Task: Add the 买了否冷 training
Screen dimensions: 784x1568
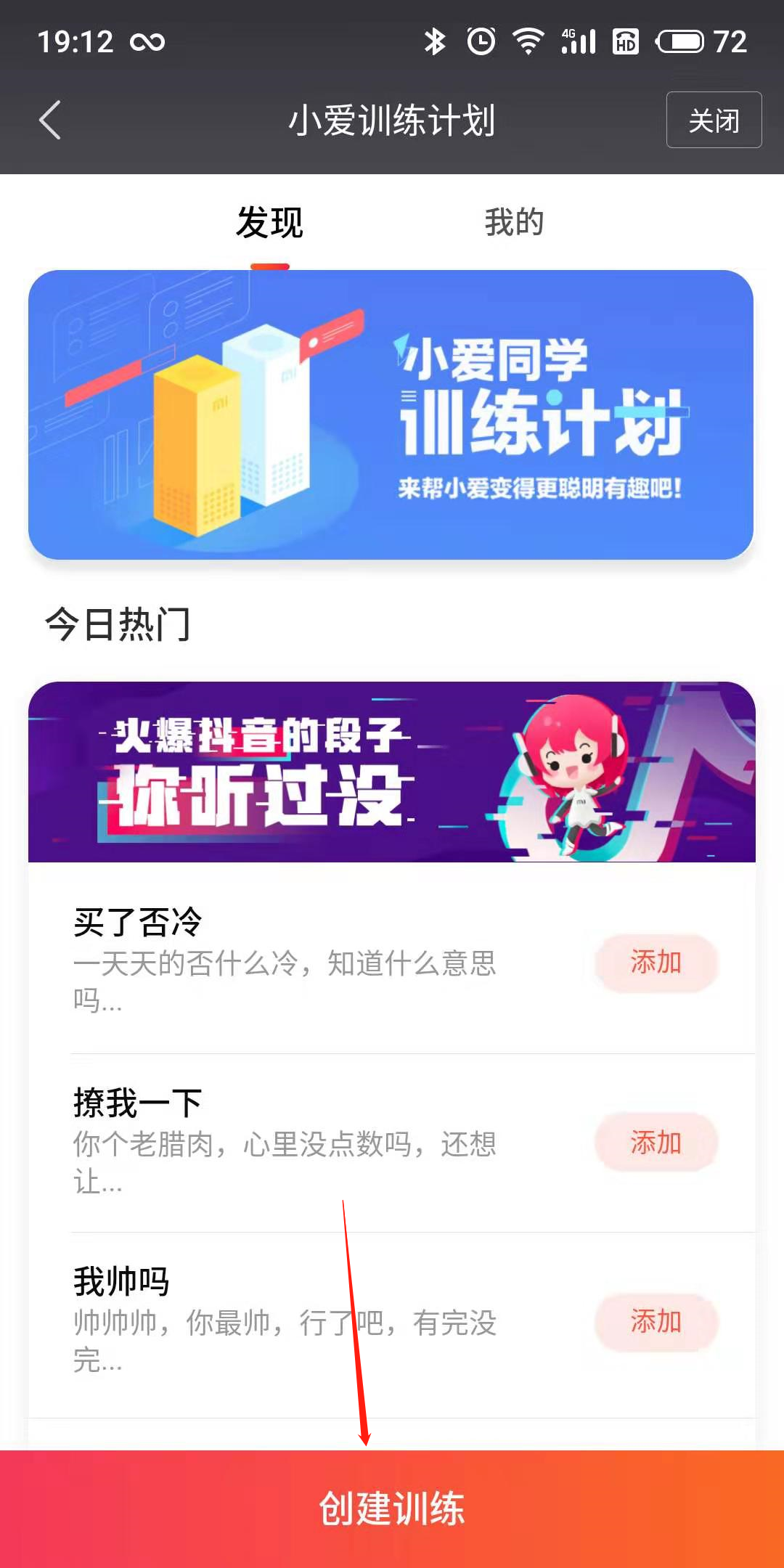Action: [656, 963]
